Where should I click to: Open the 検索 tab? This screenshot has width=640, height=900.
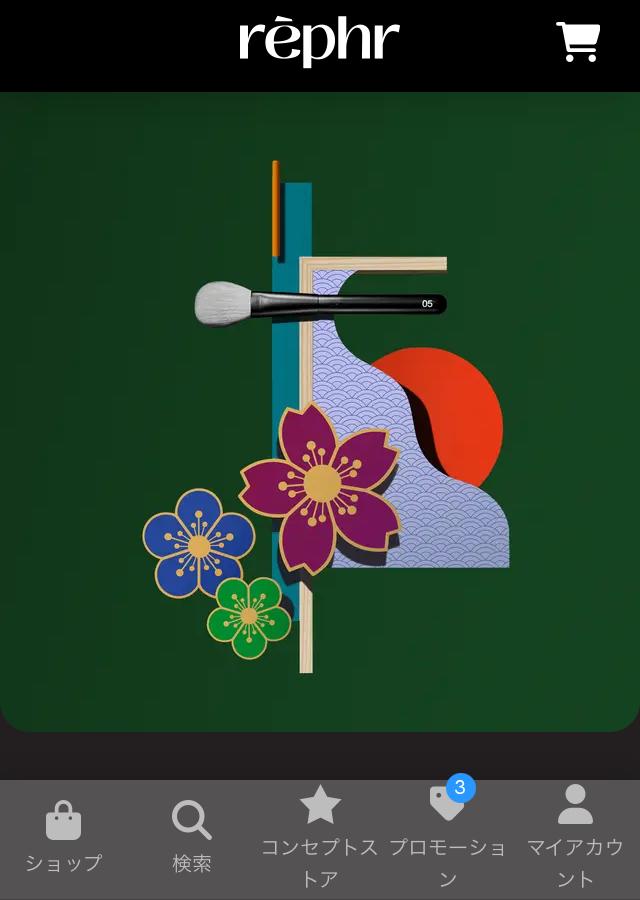coord(192,838)
